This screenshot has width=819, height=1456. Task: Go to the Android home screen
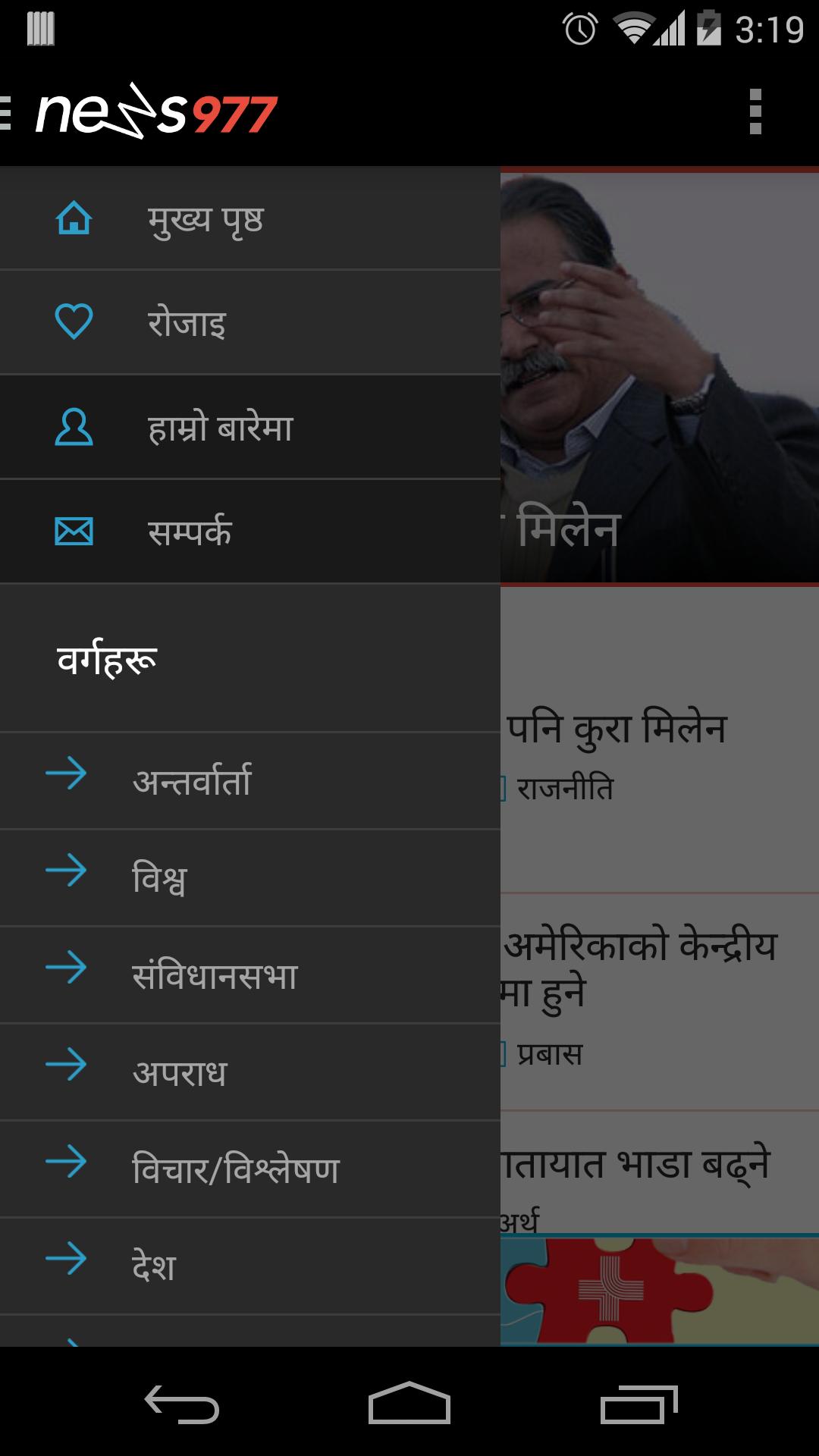409,1404
